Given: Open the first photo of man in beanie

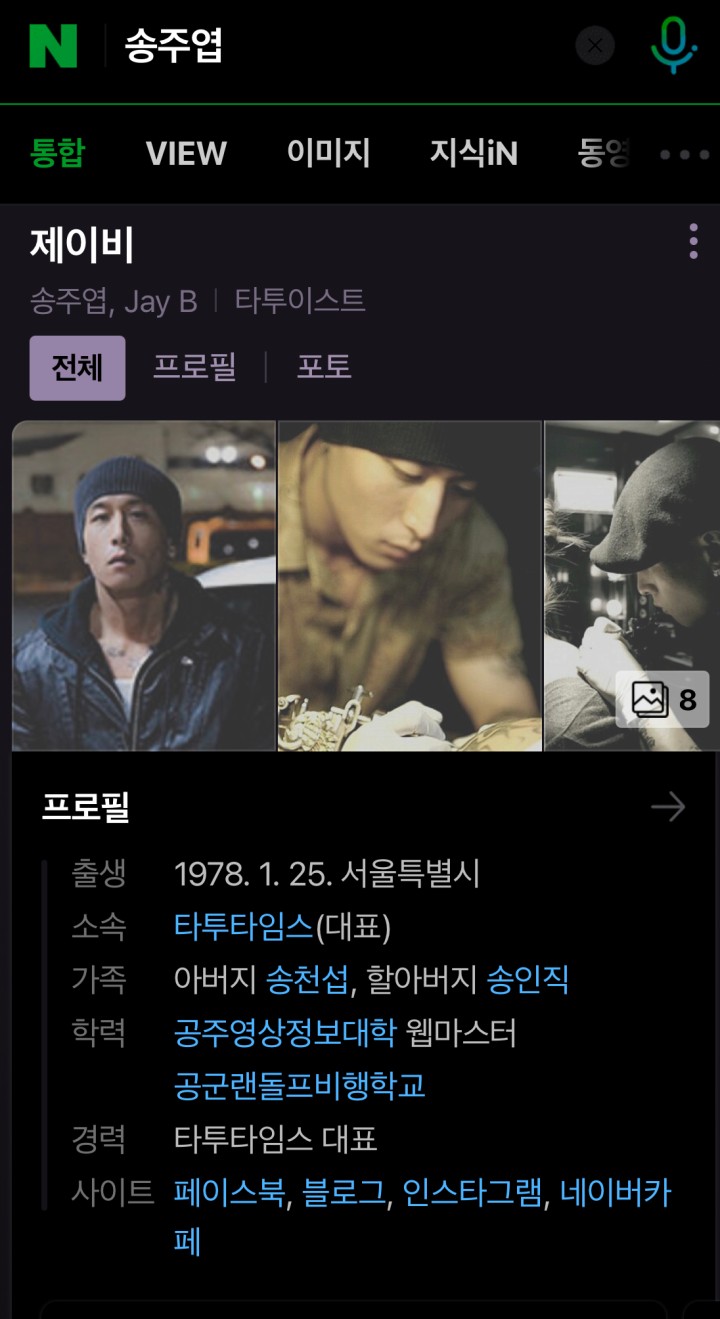Looking at the screenshot, I should [x=143, y=585].
